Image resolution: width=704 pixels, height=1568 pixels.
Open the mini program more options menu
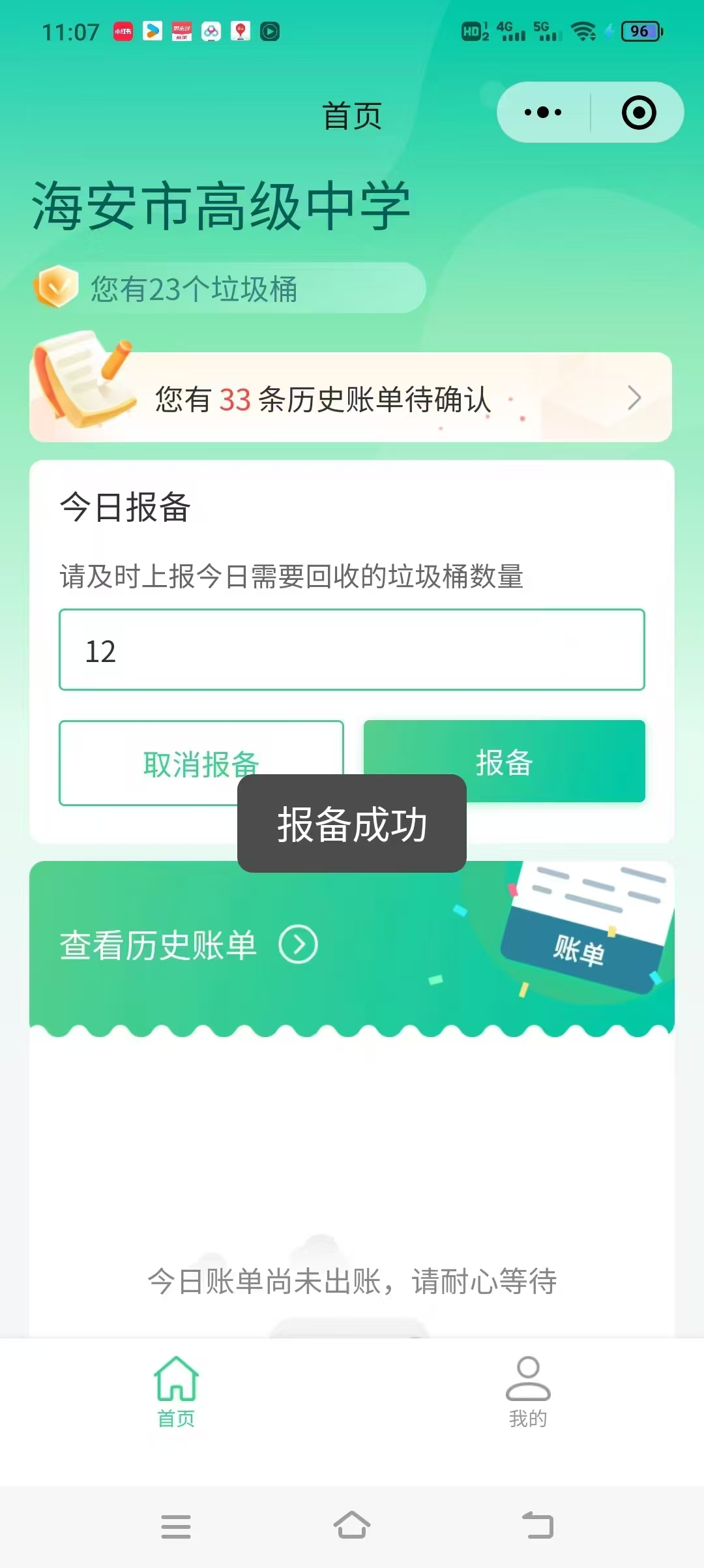click(543, 113)
